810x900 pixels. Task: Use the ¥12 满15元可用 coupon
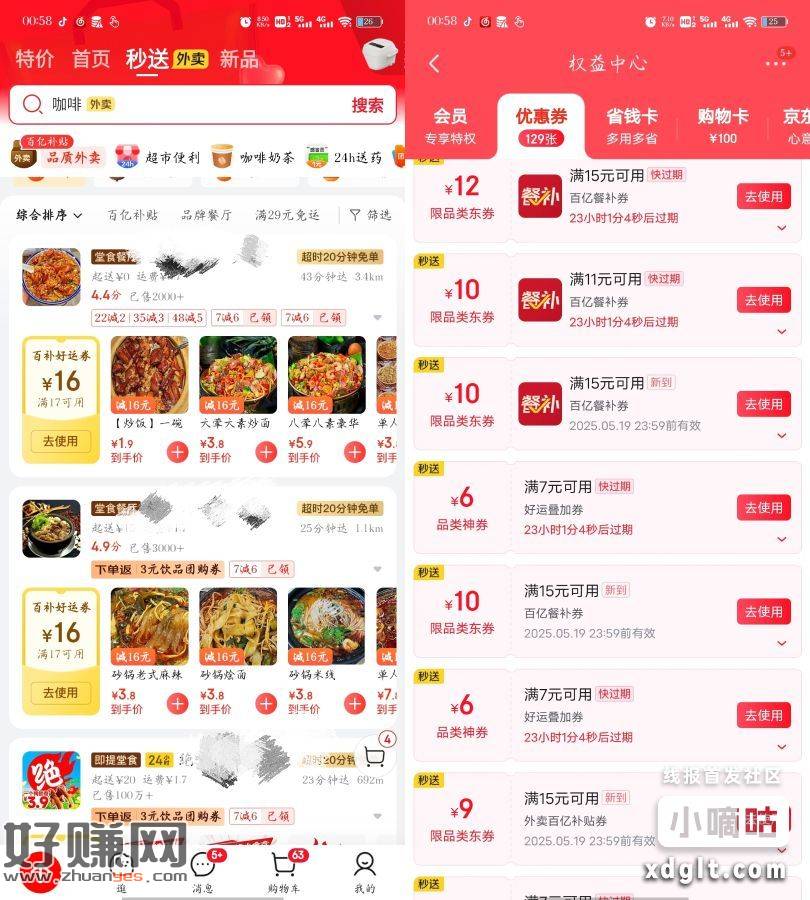click(x=763, y=196)
